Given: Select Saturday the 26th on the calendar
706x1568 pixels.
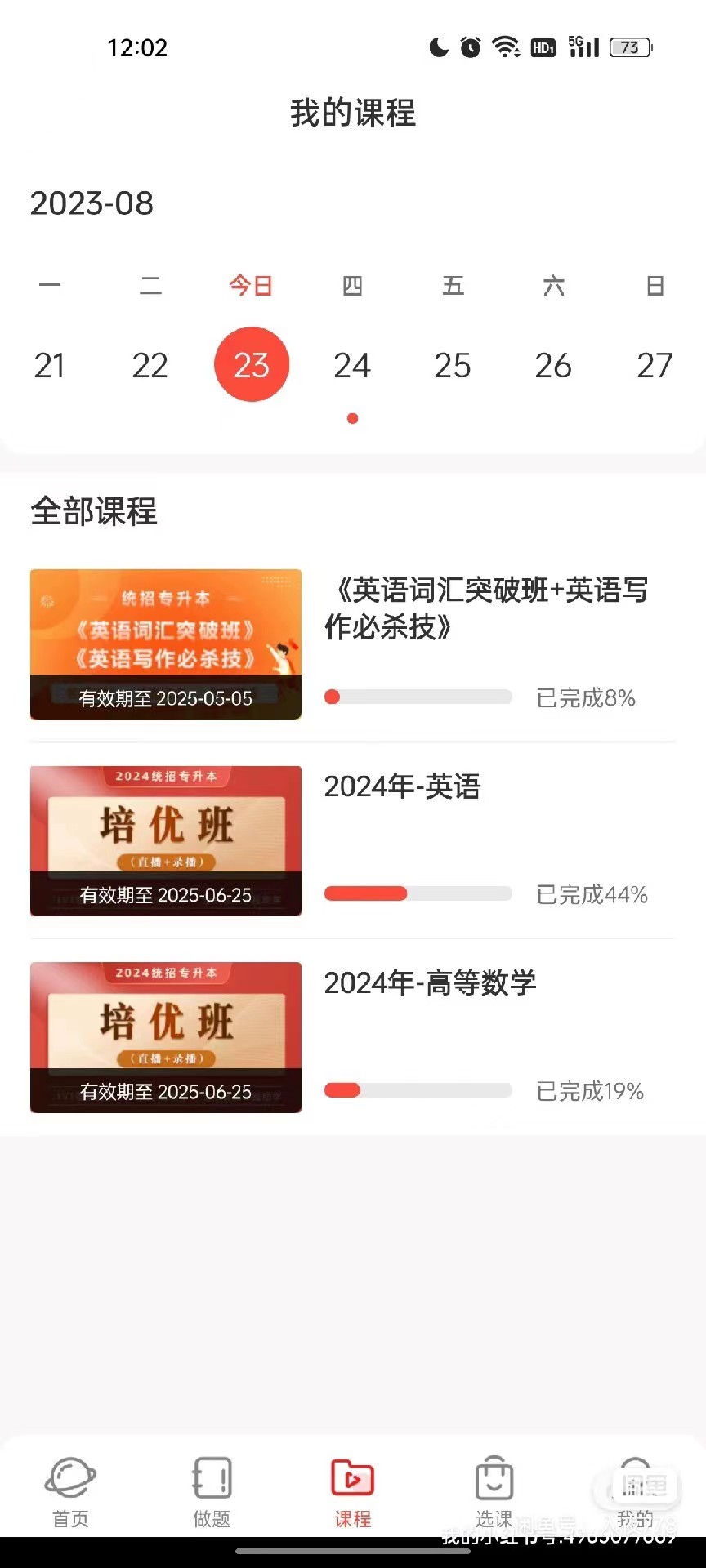Looking at the screenshot, I should [554, 366].
